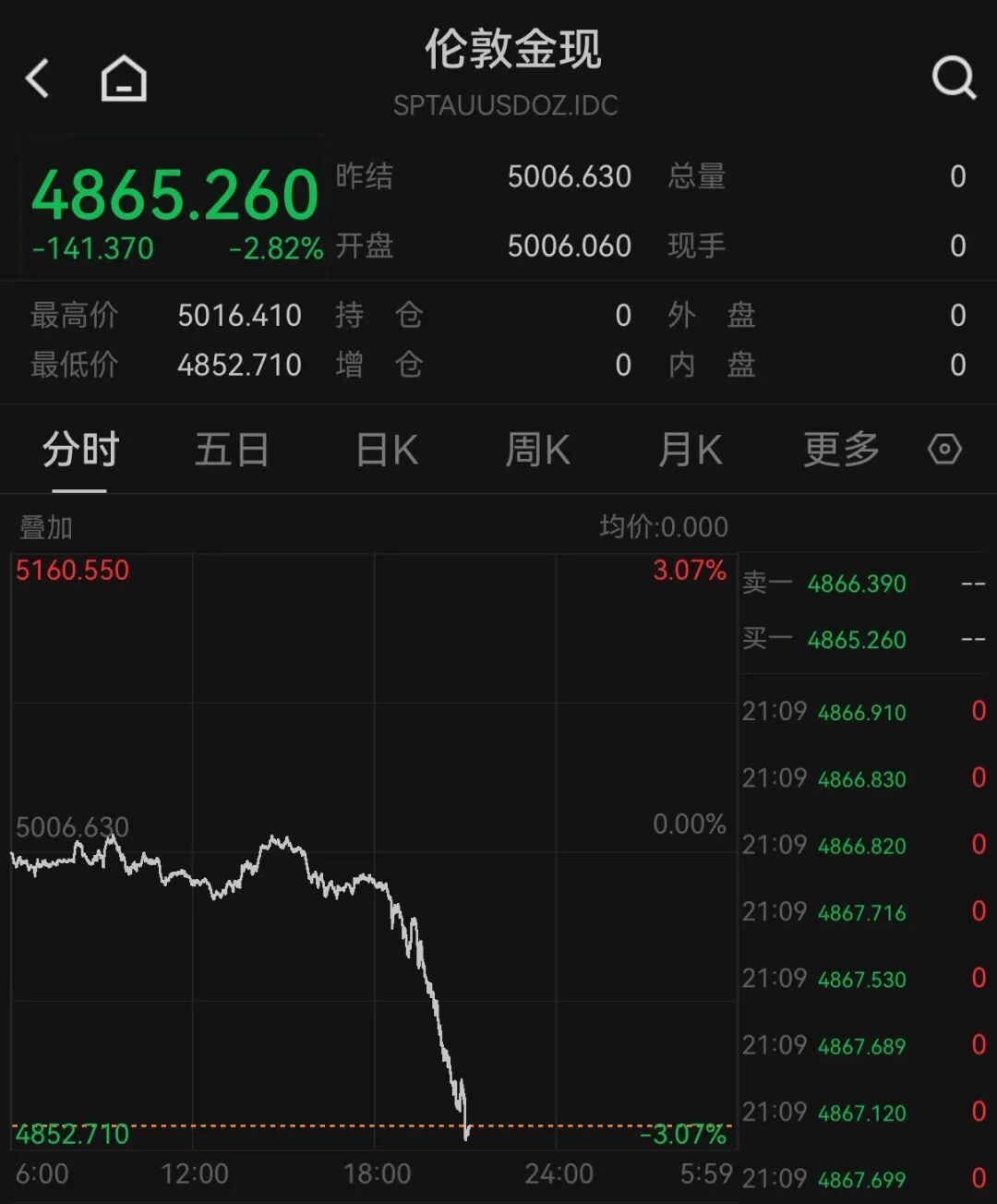Tap 叠加 to overlay another symbol

click(x=46, y=527)
